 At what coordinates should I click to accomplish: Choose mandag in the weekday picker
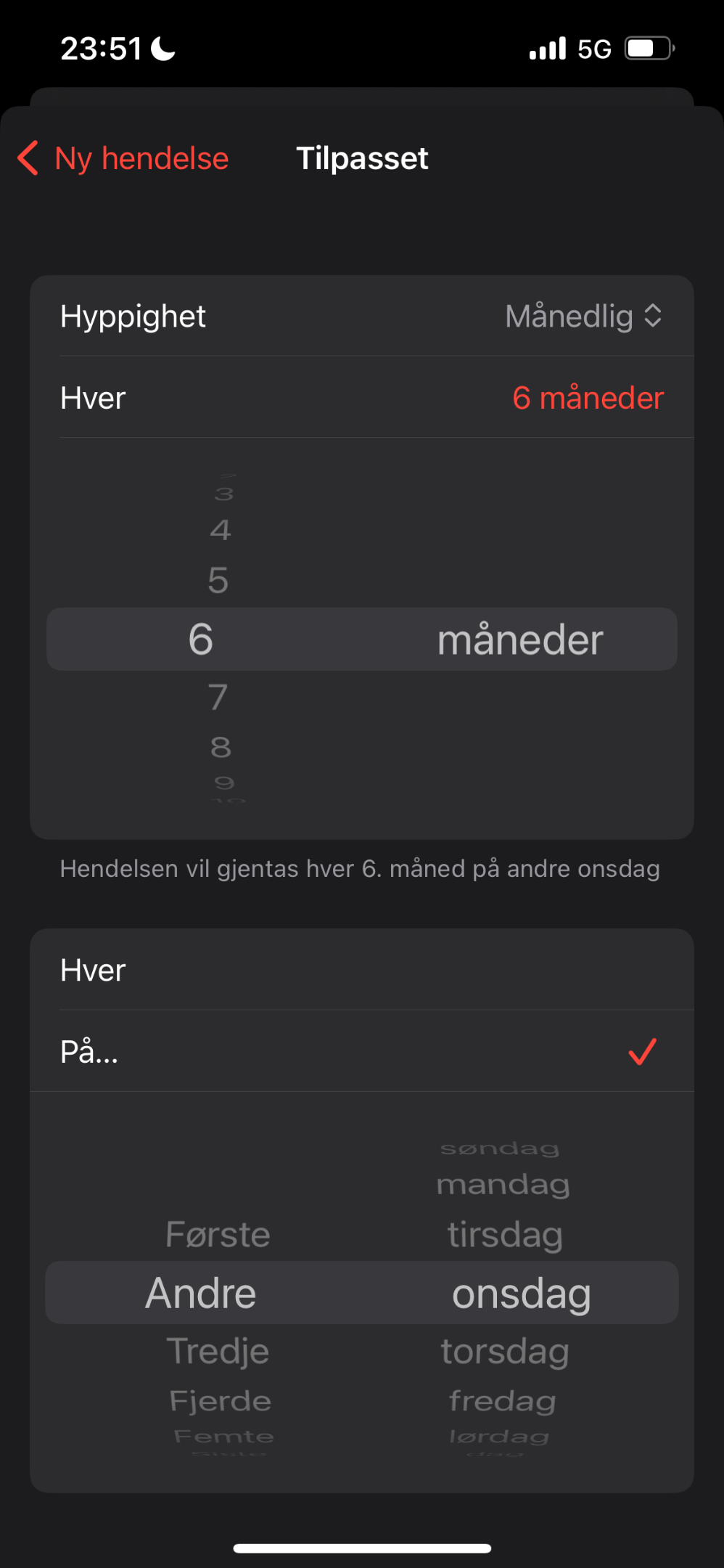pyautogui.click(x=503, y=1185)
